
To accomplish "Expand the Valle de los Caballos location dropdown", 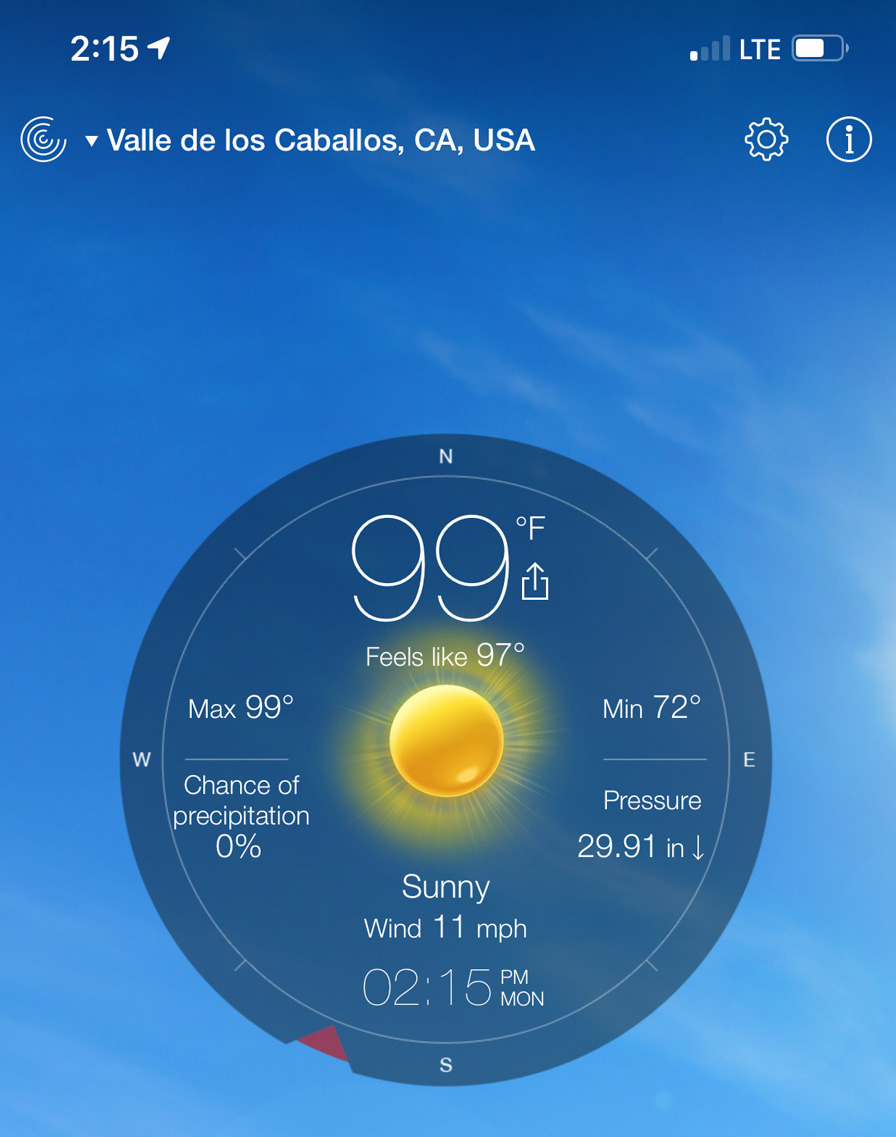I will (x=310, y=140).
